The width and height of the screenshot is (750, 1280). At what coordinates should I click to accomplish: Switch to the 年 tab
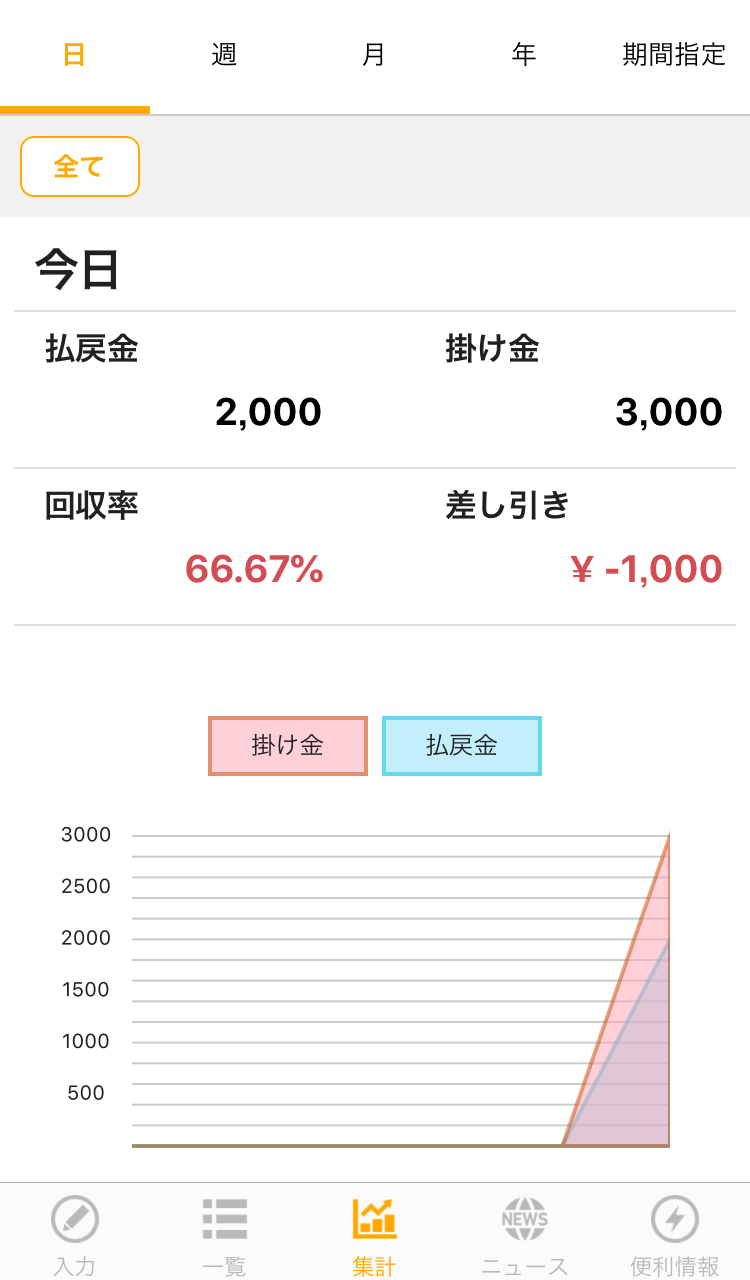click(x=525, y=55)
